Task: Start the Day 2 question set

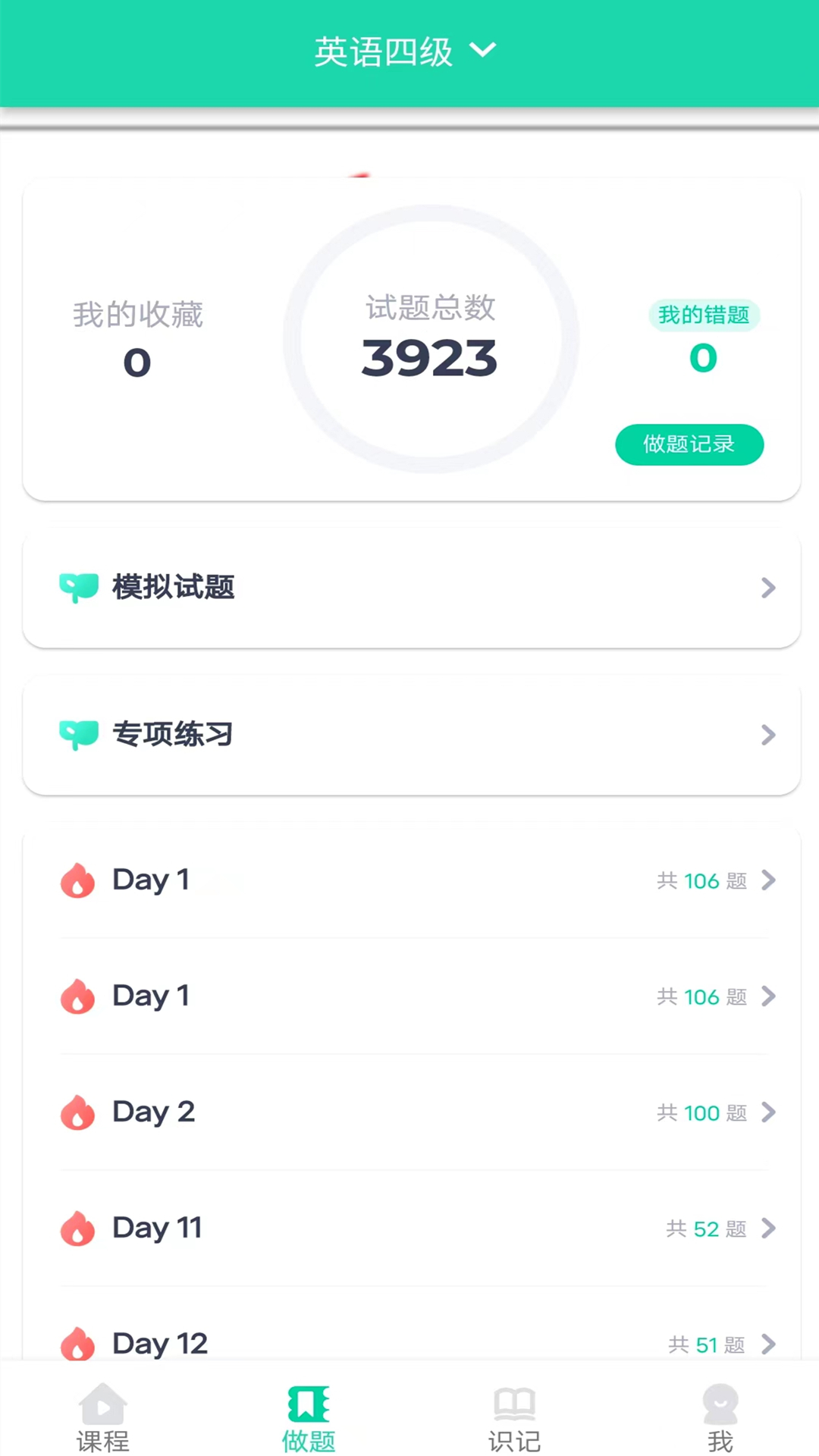Action: pos(413,1112)
